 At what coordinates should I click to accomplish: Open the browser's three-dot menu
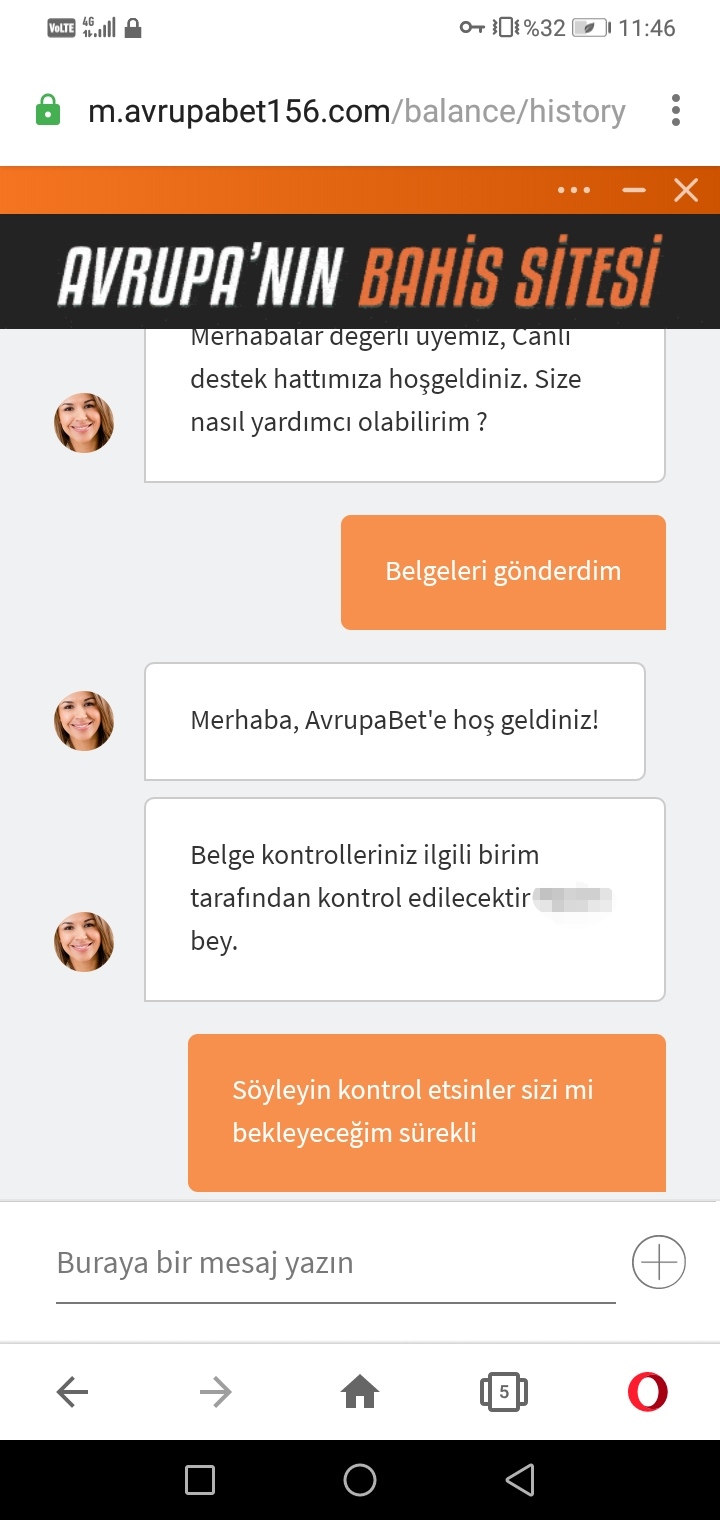coord(676,110)
